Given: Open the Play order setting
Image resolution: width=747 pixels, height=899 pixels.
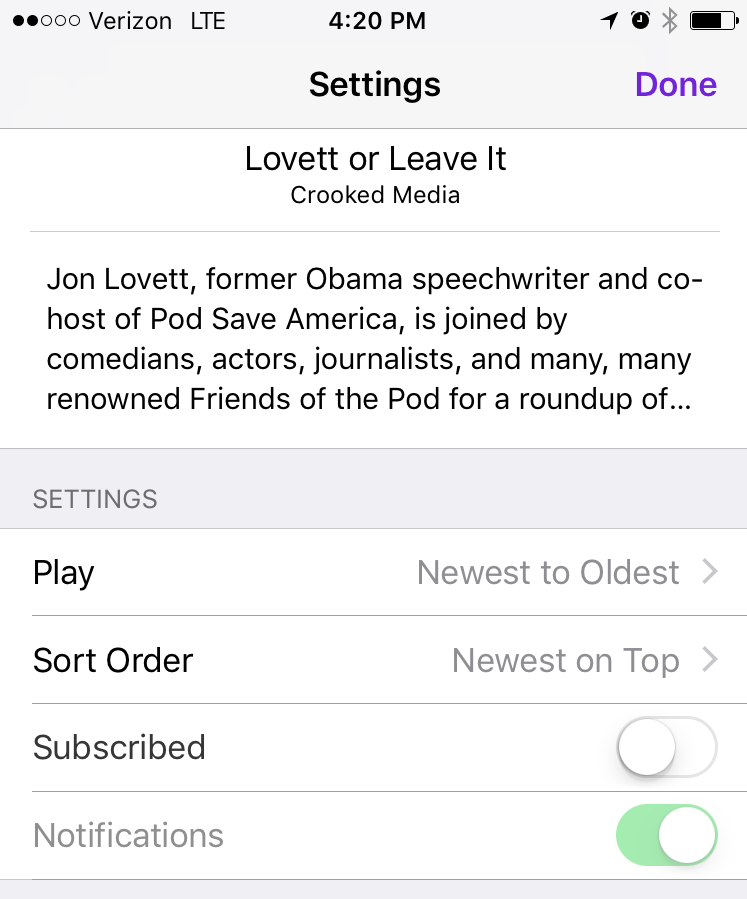Looking at the screenshot, I should tap(374, 572).
